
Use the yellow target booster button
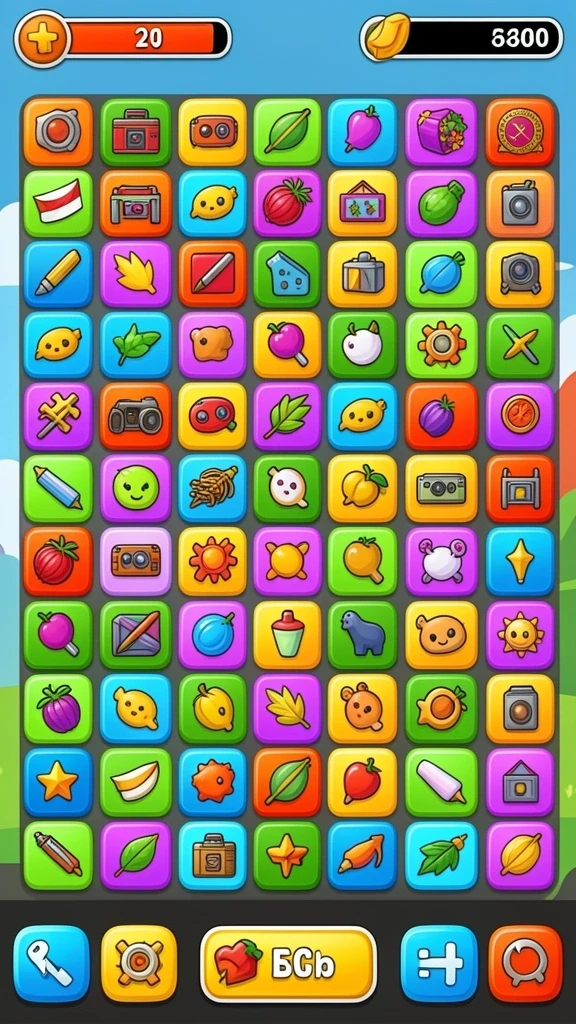(x=139, y=964)
